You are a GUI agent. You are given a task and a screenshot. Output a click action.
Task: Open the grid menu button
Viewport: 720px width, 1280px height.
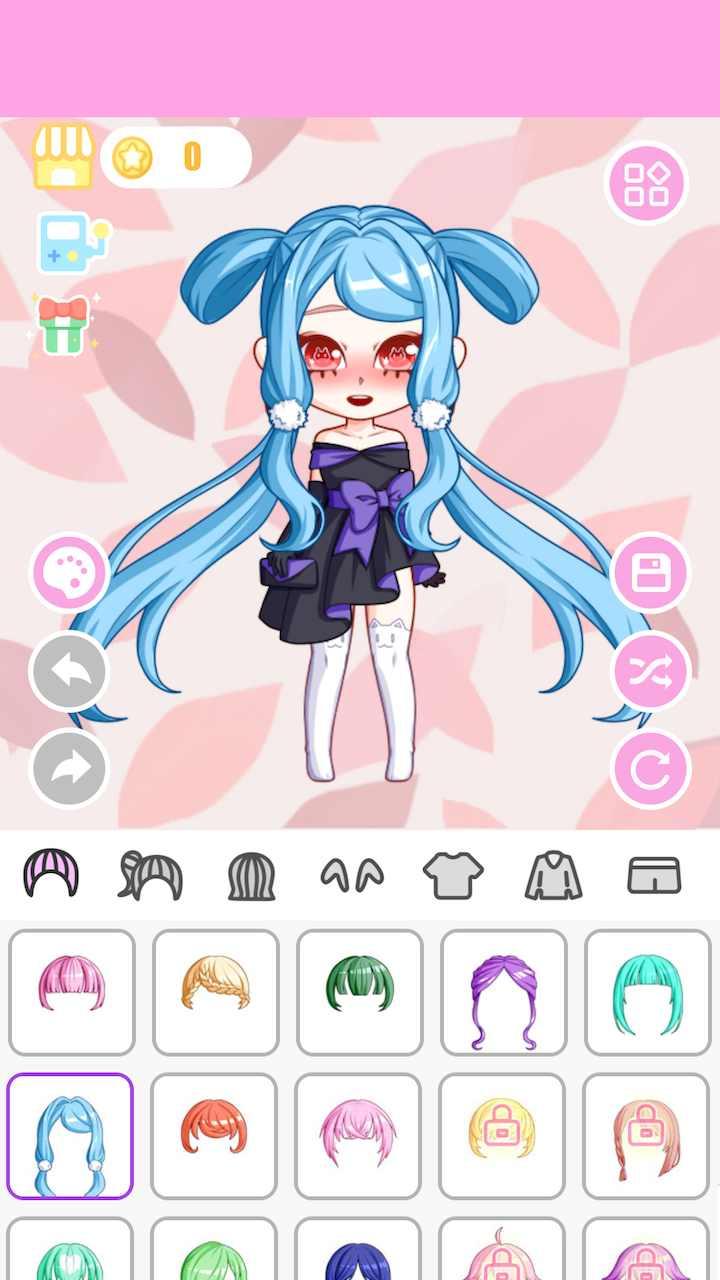pos(646,183)
